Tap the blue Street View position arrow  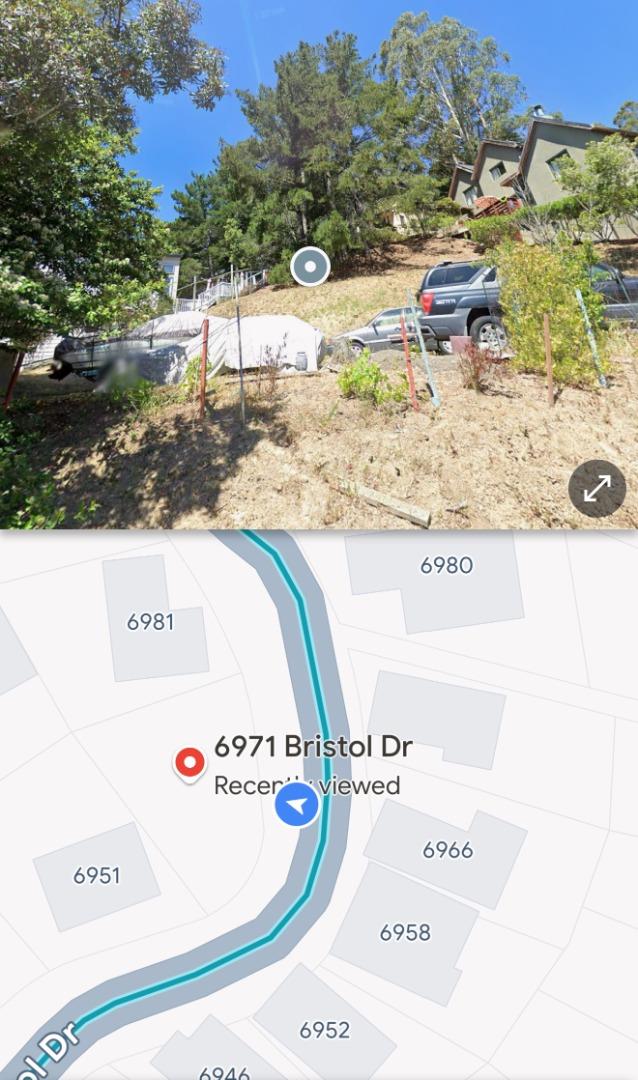click(297, 804)
